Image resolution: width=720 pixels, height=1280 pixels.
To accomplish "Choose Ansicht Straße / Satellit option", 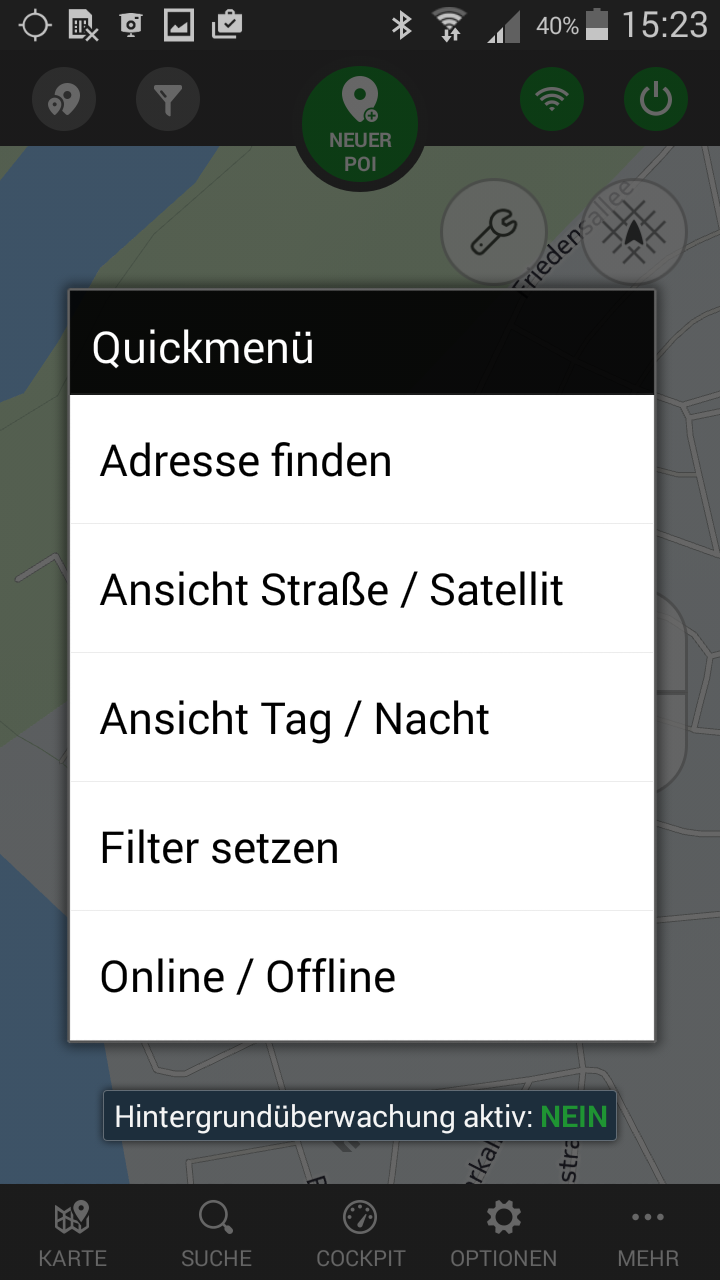I will (x=360, y=589).
